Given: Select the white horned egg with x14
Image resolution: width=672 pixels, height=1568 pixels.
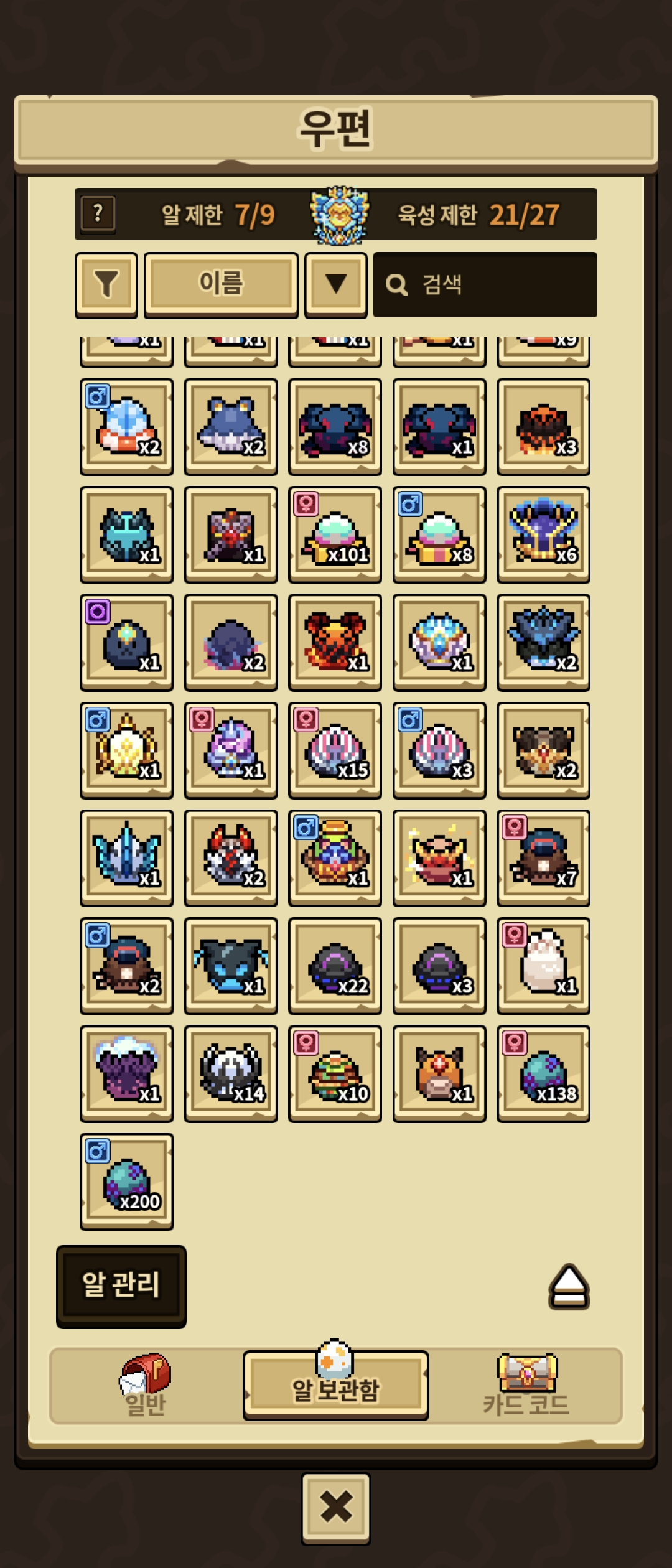Looking at the screenshot, I should (x=231, y=1073).
